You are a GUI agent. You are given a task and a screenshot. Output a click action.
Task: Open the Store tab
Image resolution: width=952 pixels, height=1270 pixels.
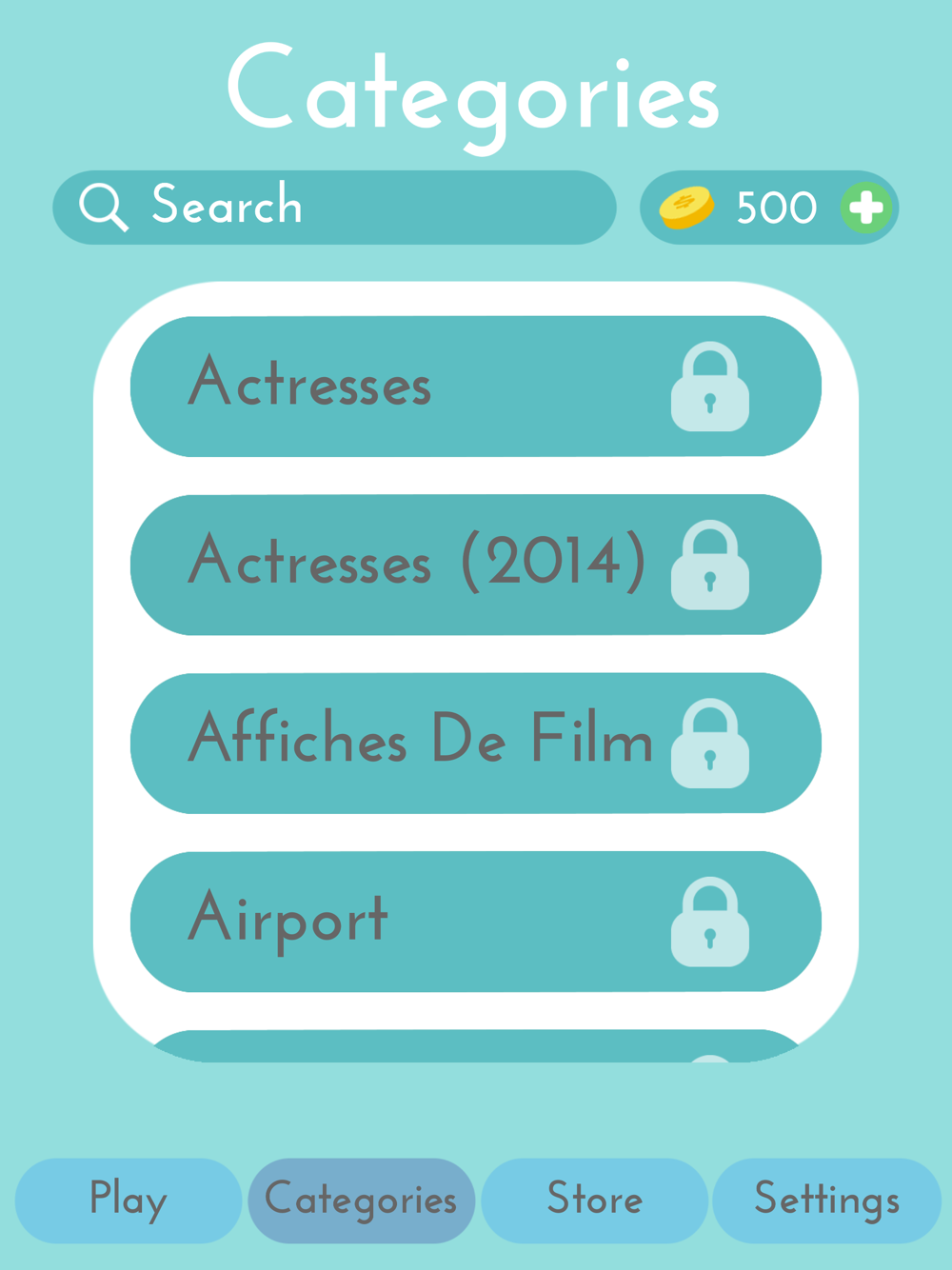595,1200
